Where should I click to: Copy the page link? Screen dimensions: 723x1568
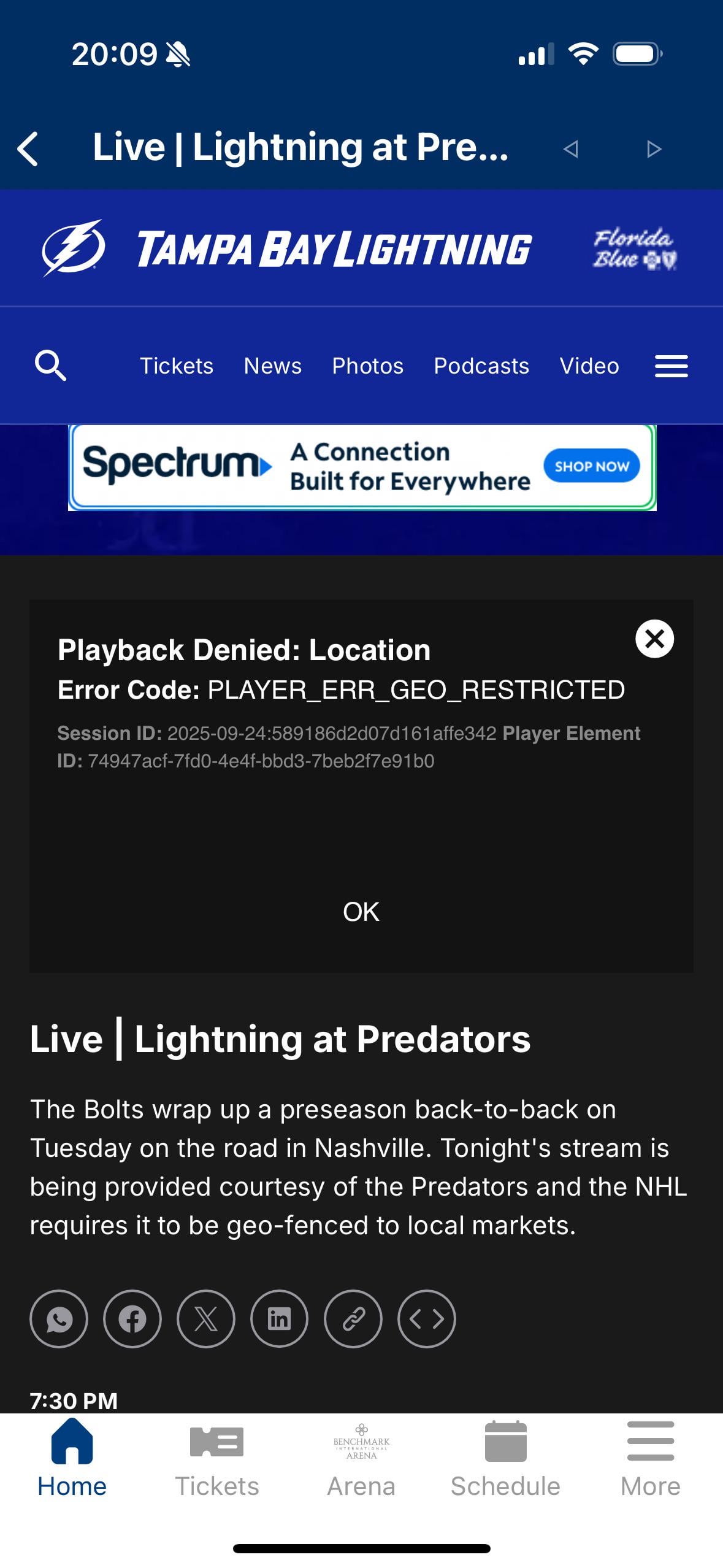pos(353,1319)
